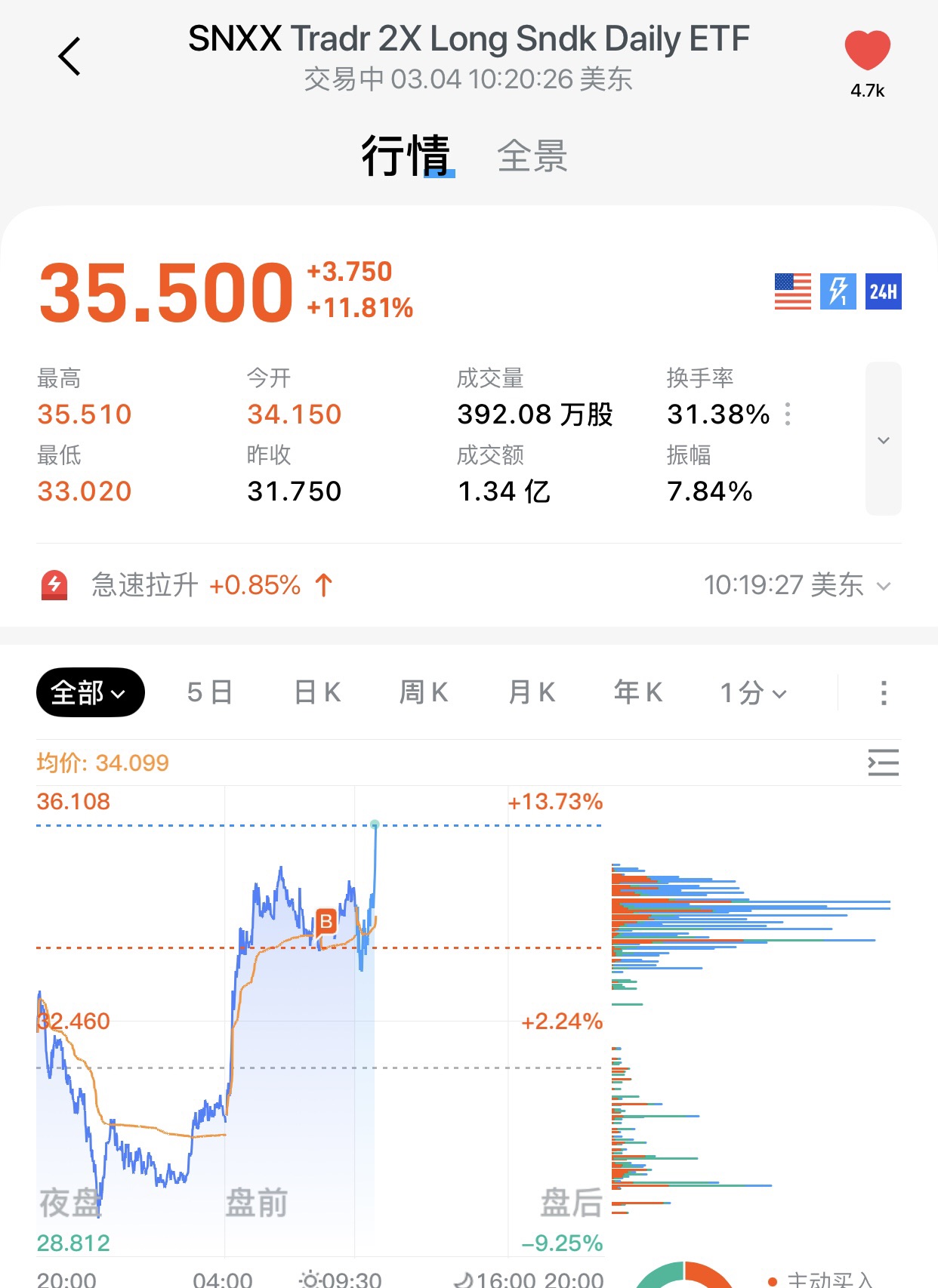Switch chart to 周K
This screenshot has height=1288, width=938.
point(424,692)
